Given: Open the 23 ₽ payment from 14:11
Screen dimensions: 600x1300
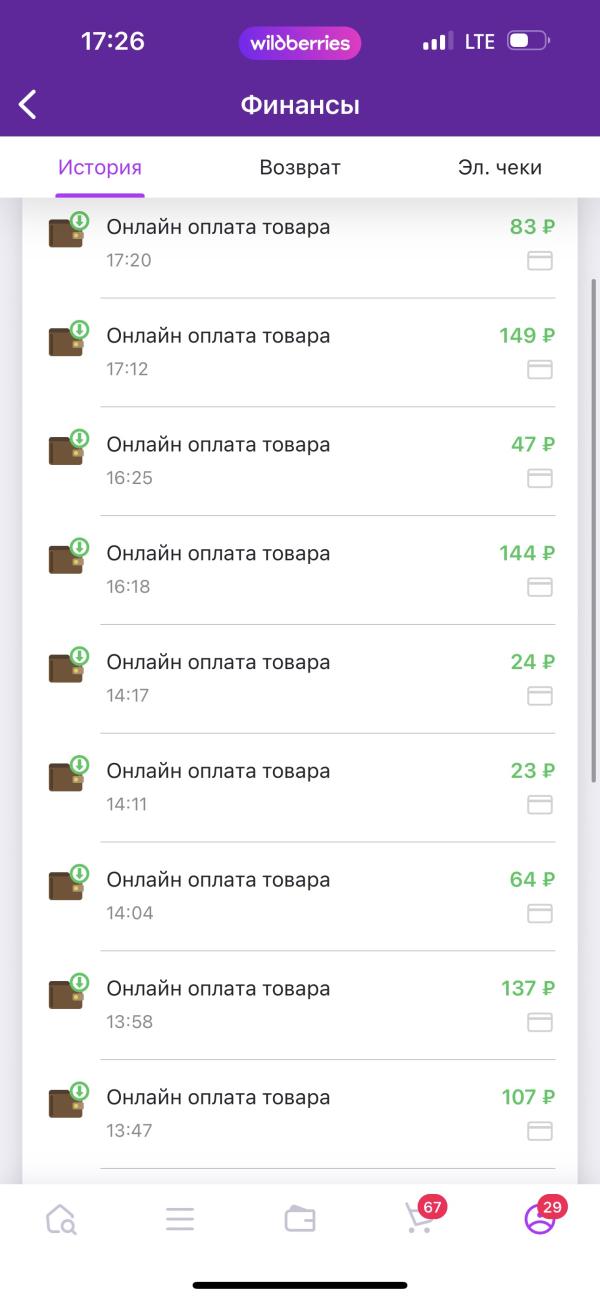Looking at the screenshot, I should point(300,788).
